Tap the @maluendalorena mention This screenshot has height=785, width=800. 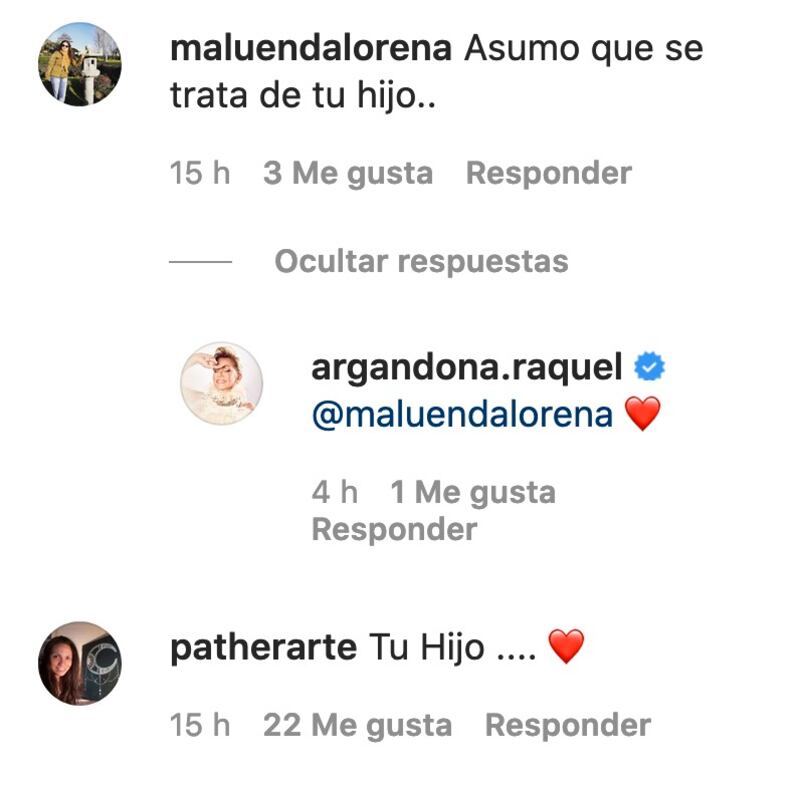(x=462, y=413)
